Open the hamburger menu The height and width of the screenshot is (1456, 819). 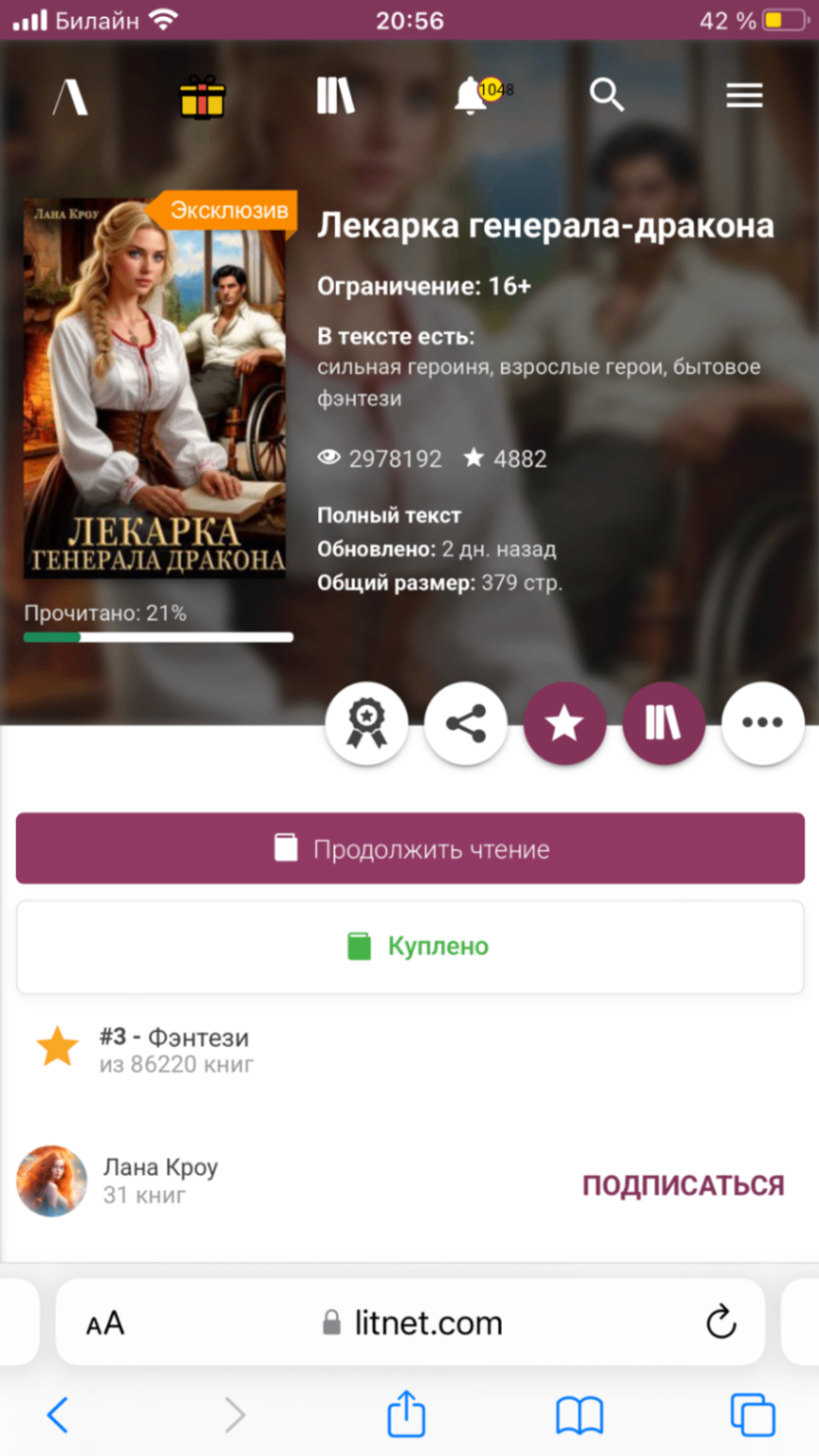(x=744, y=96)
